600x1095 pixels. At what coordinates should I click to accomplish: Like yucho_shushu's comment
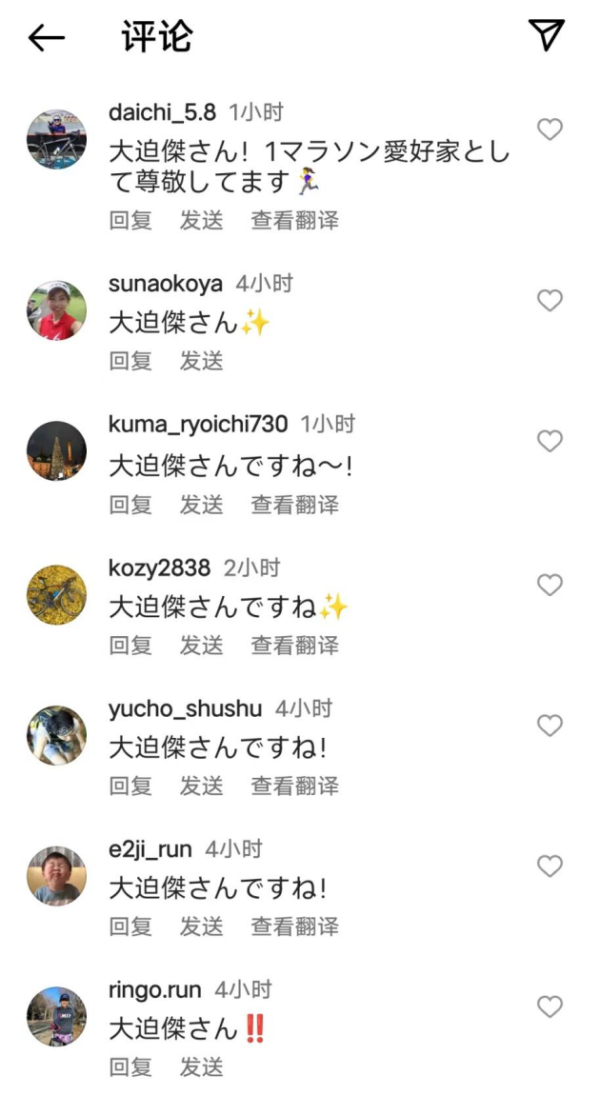550,726
